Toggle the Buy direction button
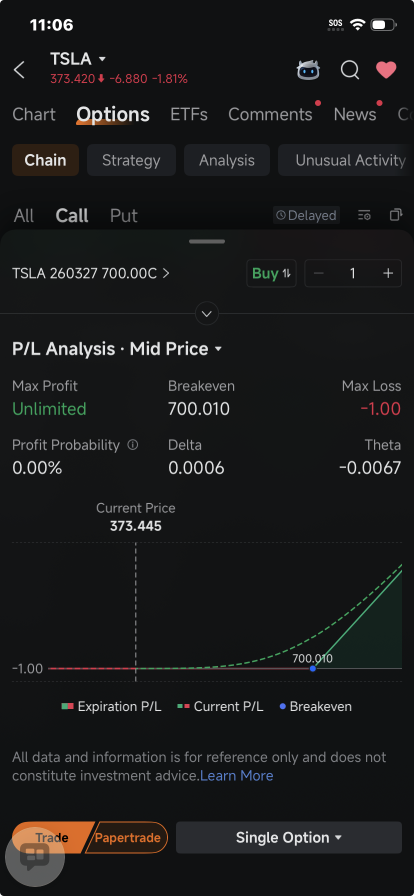Viewport: 414px width, 896px height. coord(272,274)
